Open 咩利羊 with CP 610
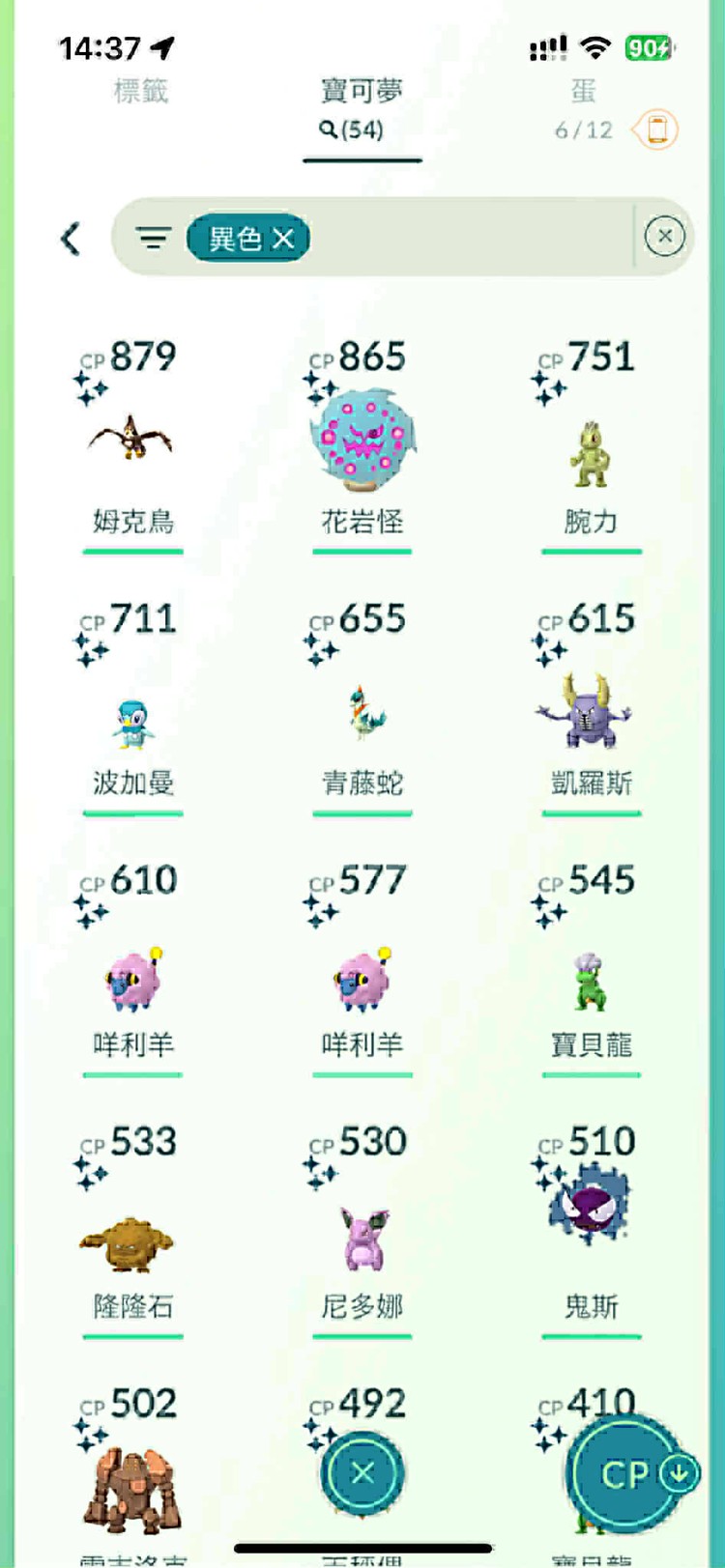Screen dimensions: 725x1568 (132, 981)
